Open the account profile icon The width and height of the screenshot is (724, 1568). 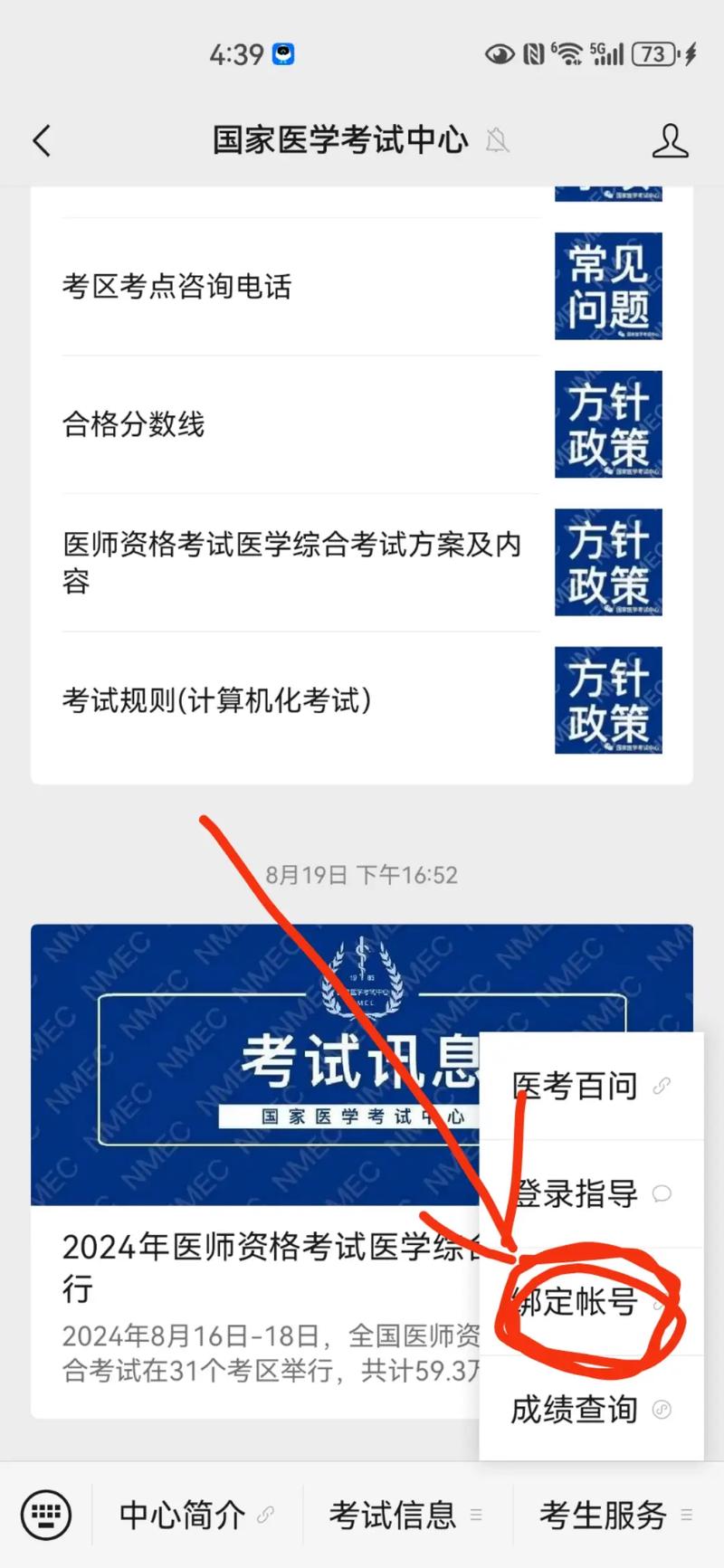point(670,141)
